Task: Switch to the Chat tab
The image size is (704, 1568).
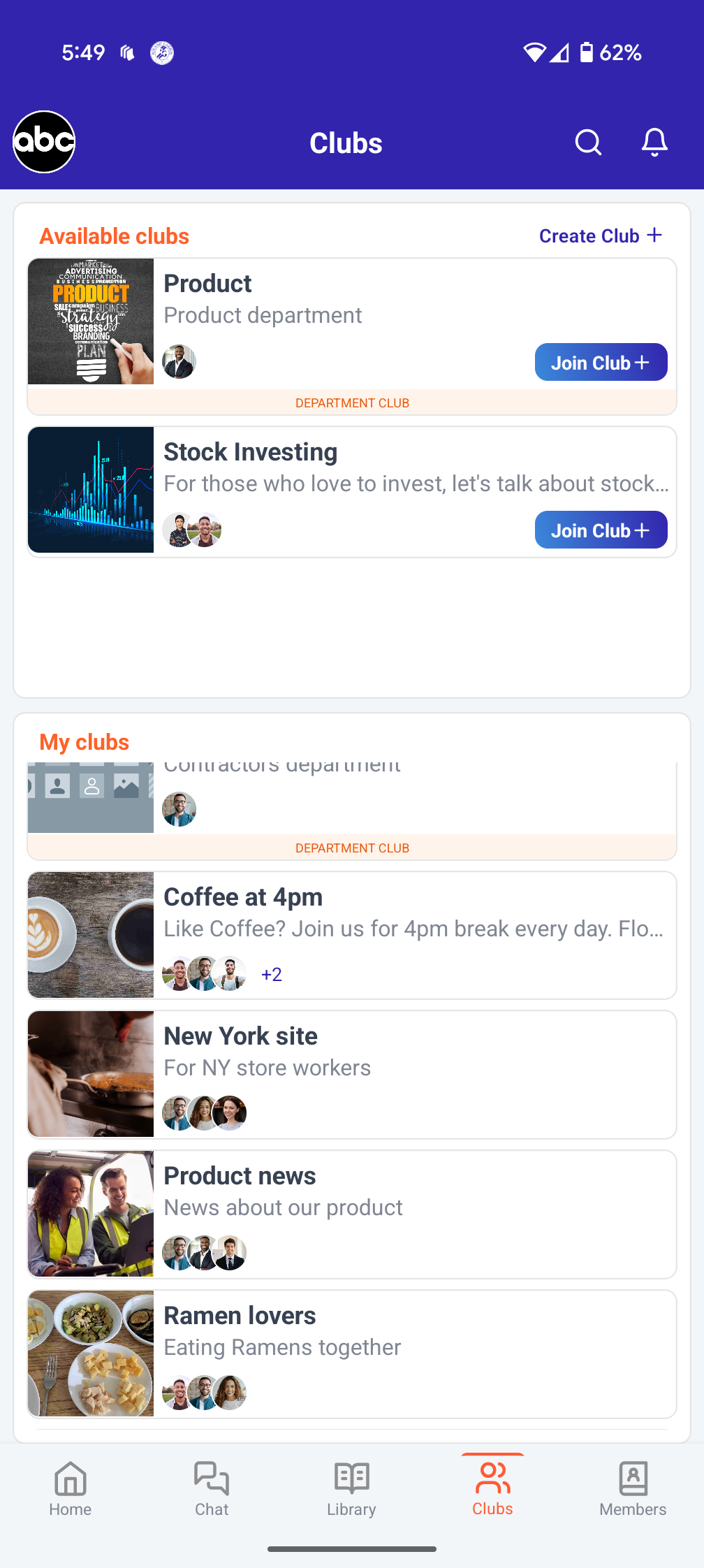Action: pos(212,1489)
